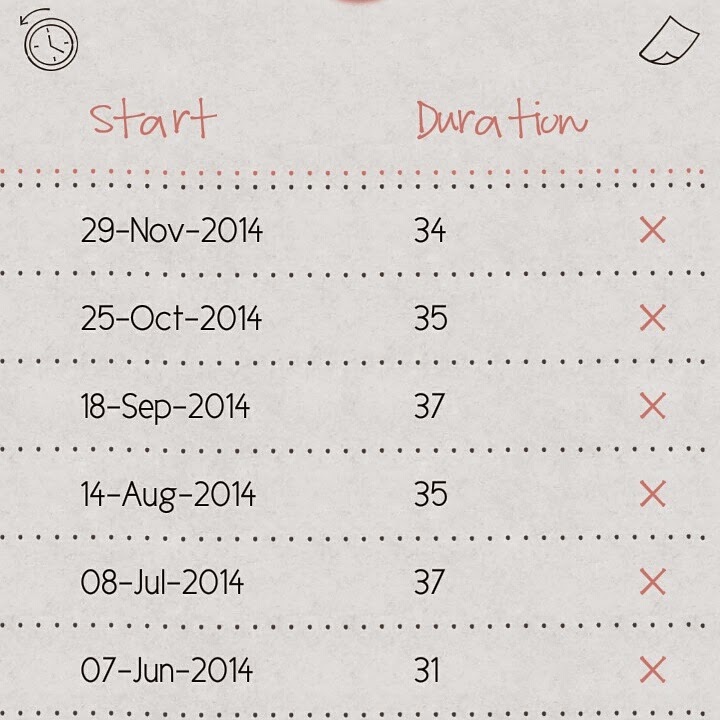Delete the 08-Jul-2014 entry
The height and width of the screenshot is (720, 720).
[x=652, y=581]
